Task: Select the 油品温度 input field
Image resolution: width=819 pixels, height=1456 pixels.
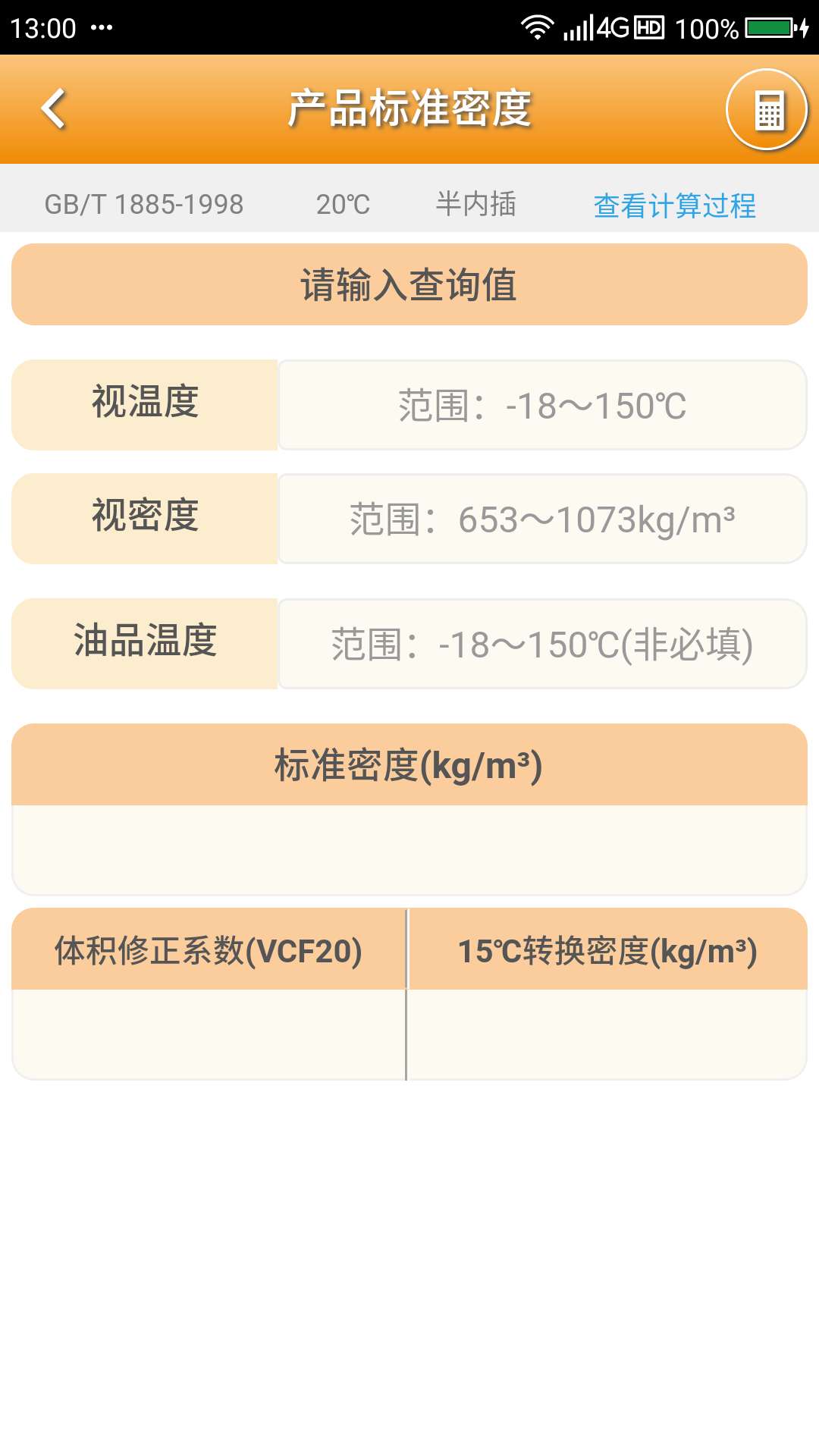Action: pyautogui.click(x=541, y=644)
